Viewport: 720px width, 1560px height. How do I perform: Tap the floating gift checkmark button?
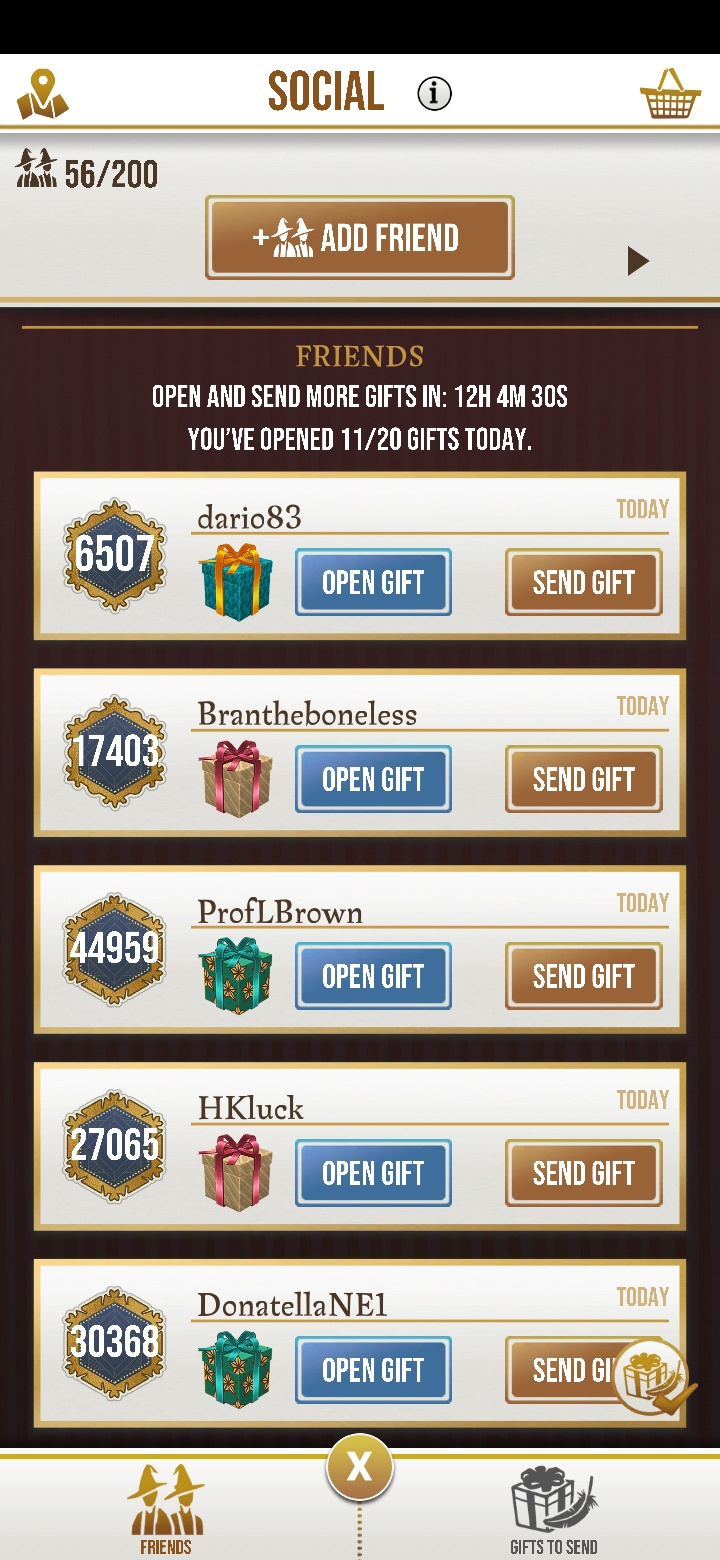tap(652, 1378)
